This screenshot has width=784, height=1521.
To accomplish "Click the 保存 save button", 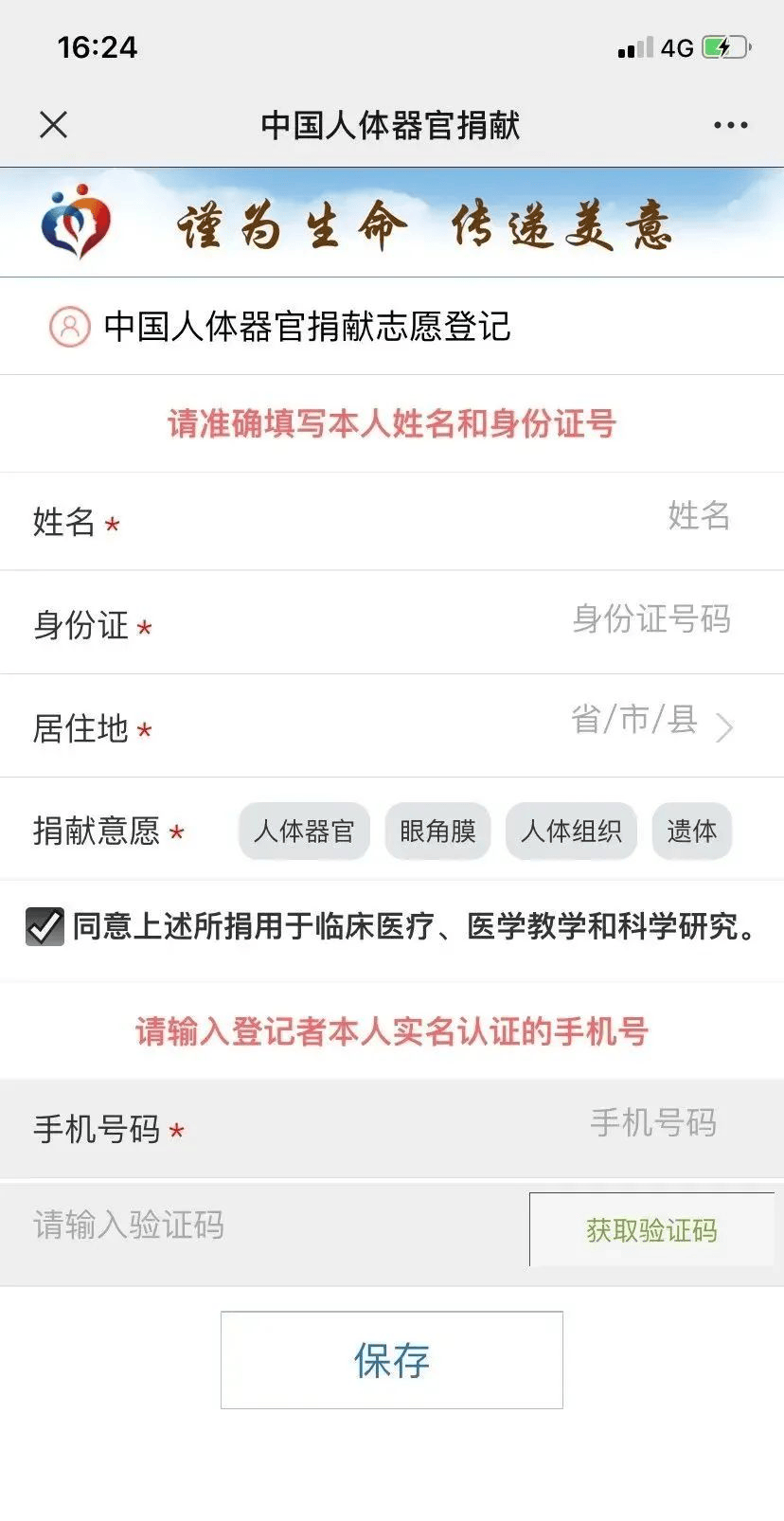I will coord(392,1361).
